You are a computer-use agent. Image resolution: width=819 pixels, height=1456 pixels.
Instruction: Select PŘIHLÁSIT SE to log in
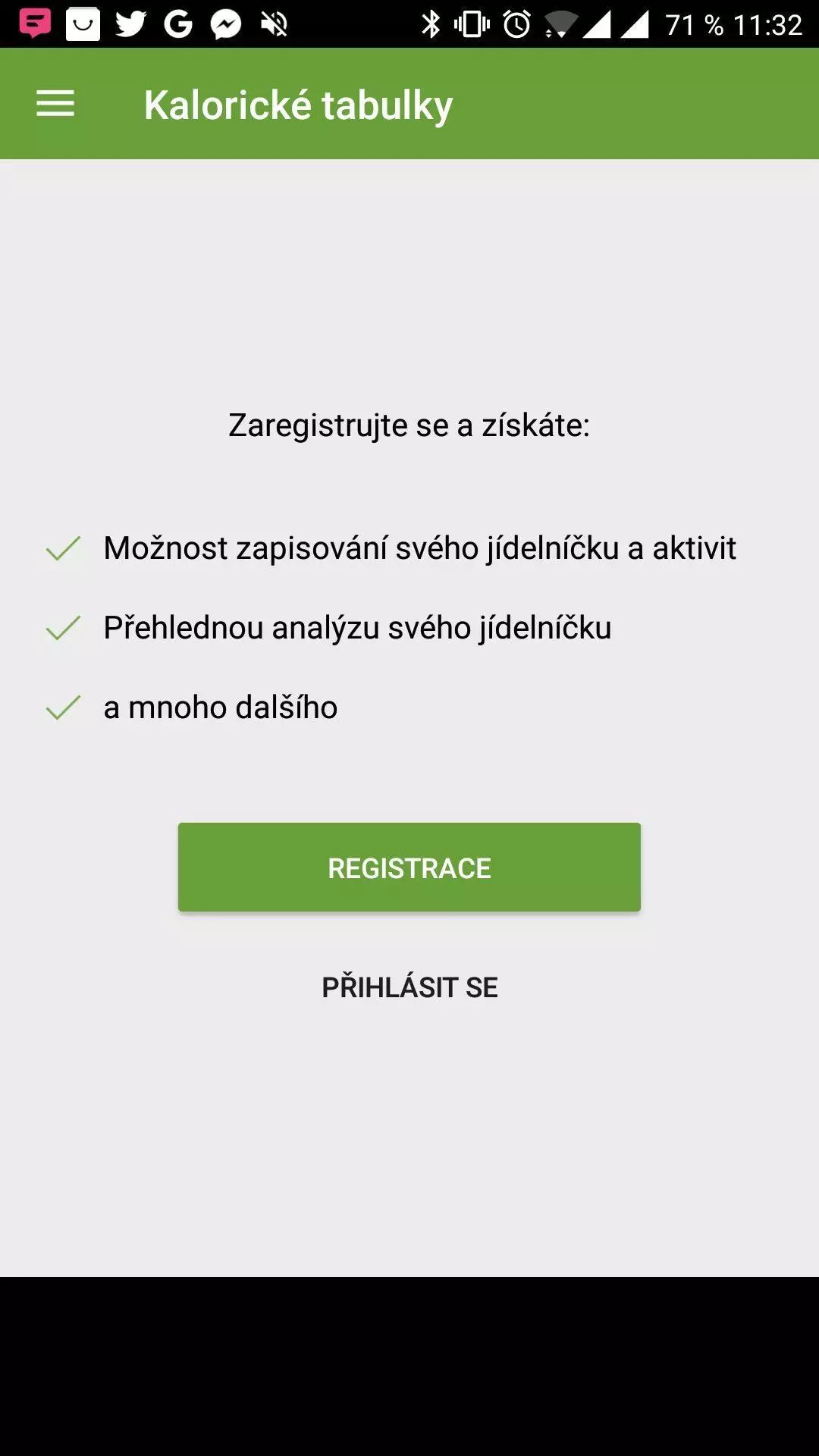pyautogui.click(x=409, y=987)
